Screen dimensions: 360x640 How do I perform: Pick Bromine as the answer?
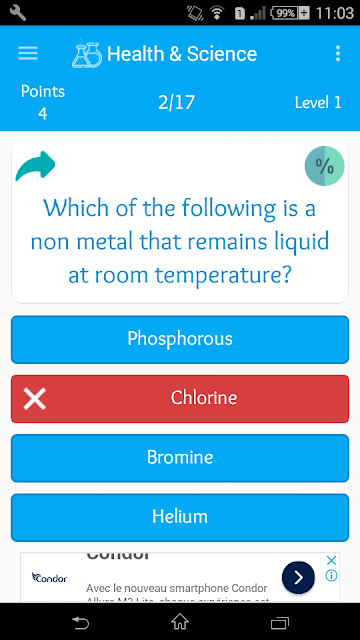180,458
